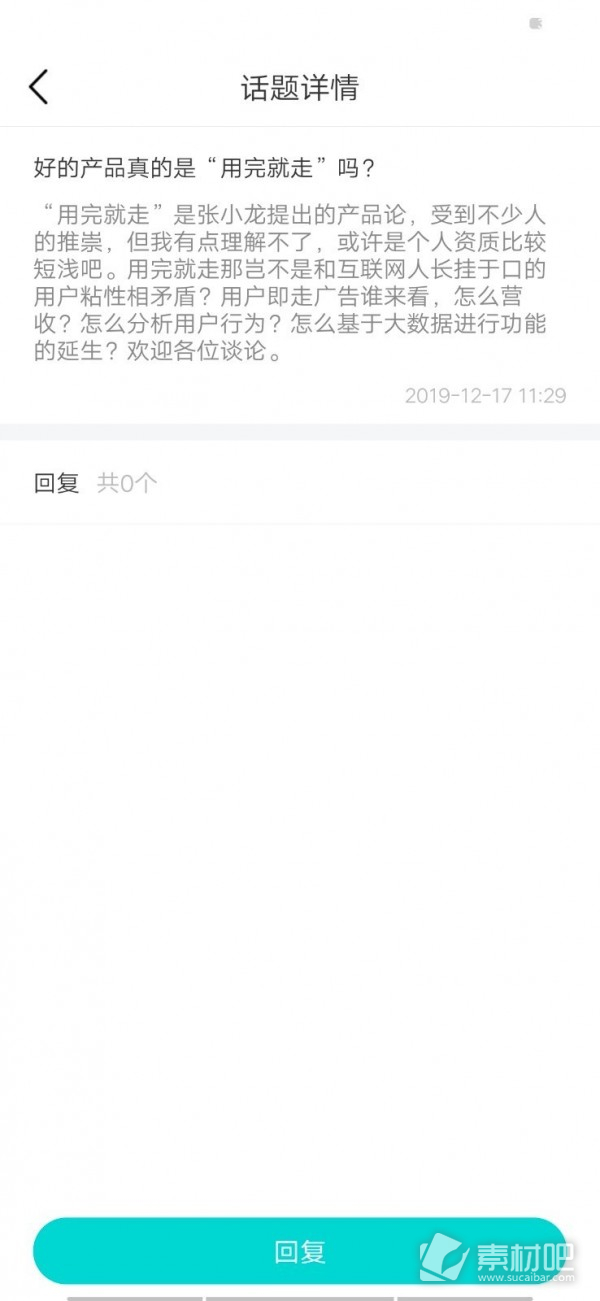Go back using the top-left arrow
Viewport: 600px width, 1301px height.
(x=38, y=87)
